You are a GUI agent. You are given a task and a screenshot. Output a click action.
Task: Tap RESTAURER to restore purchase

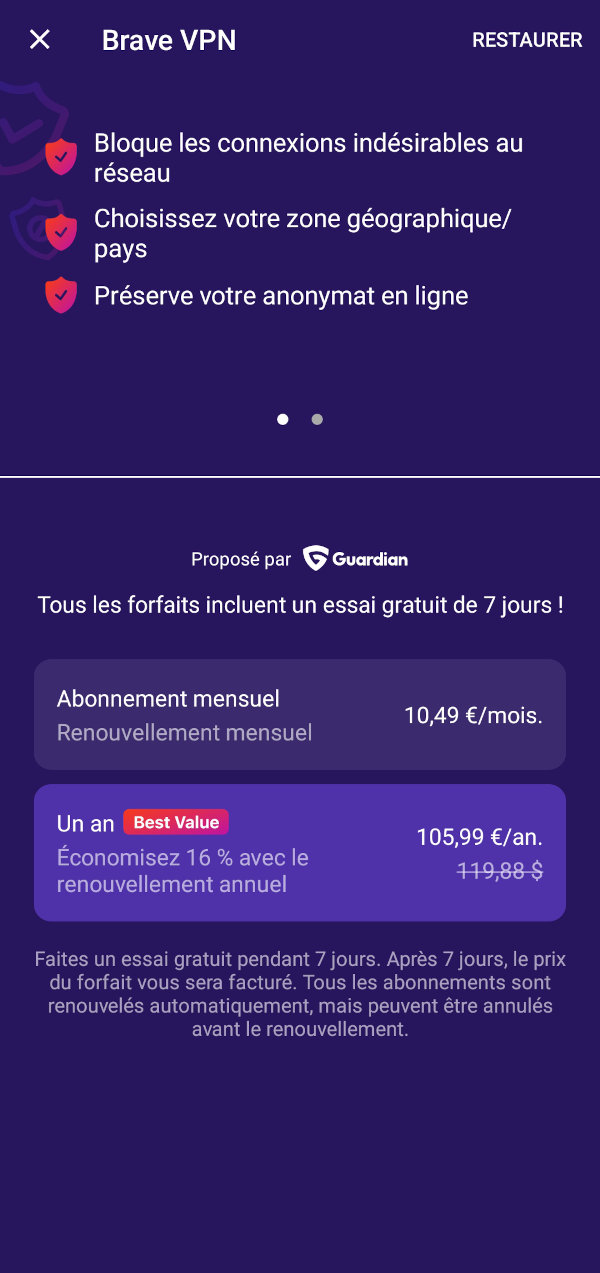click(527, 40)
